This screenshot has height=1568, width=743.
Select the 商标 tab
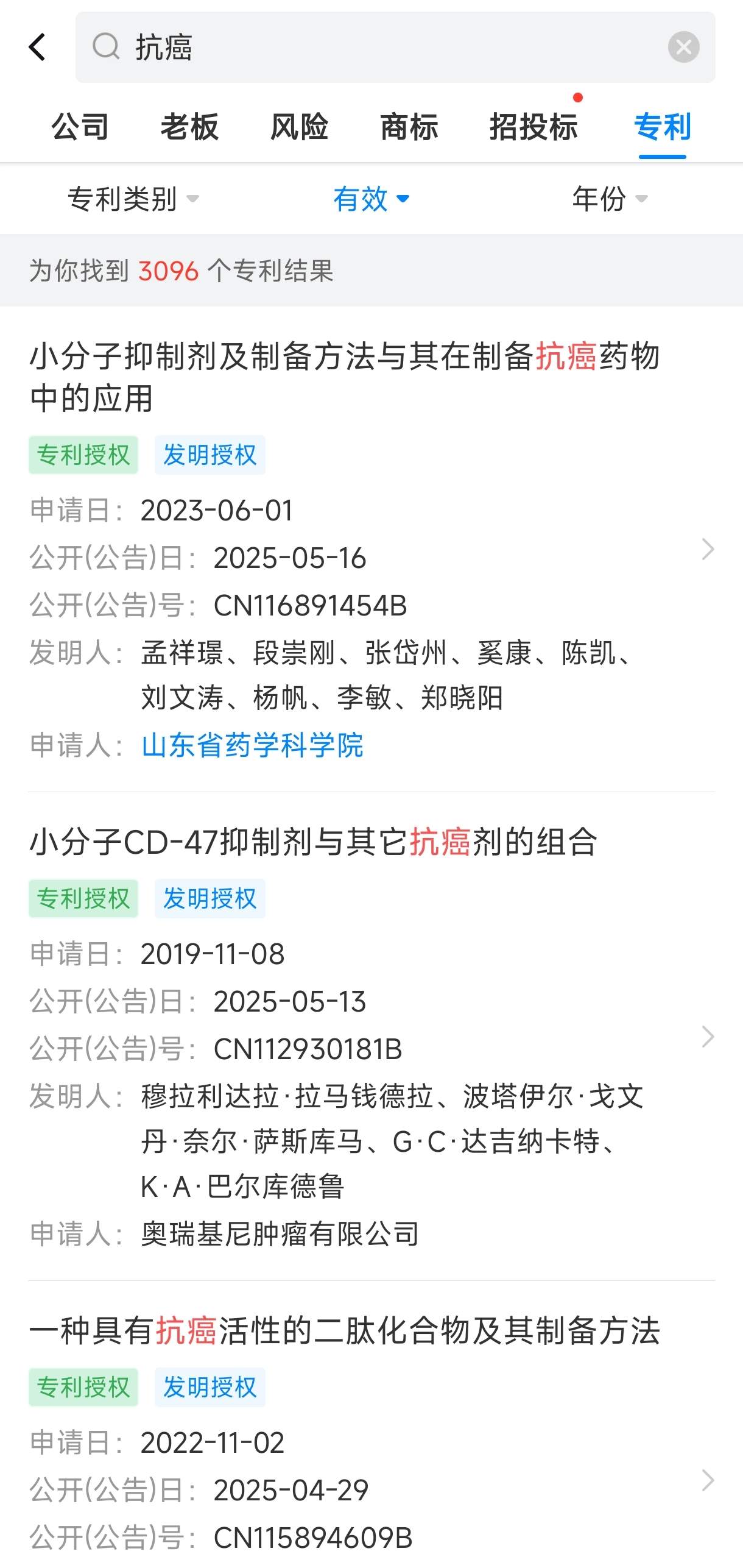coord(409,127)
